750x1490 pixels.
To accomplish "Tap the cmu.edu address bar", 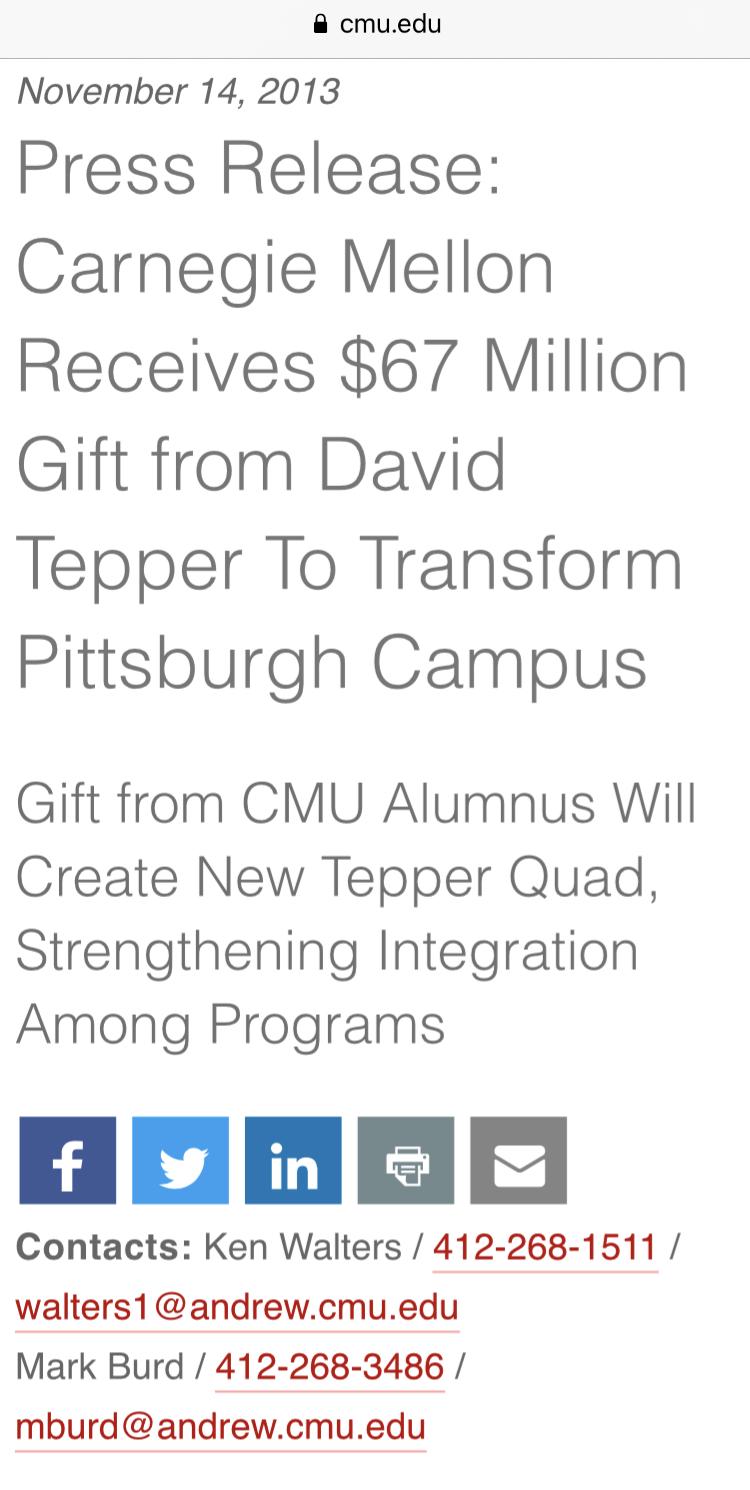I will click(376, 25).
